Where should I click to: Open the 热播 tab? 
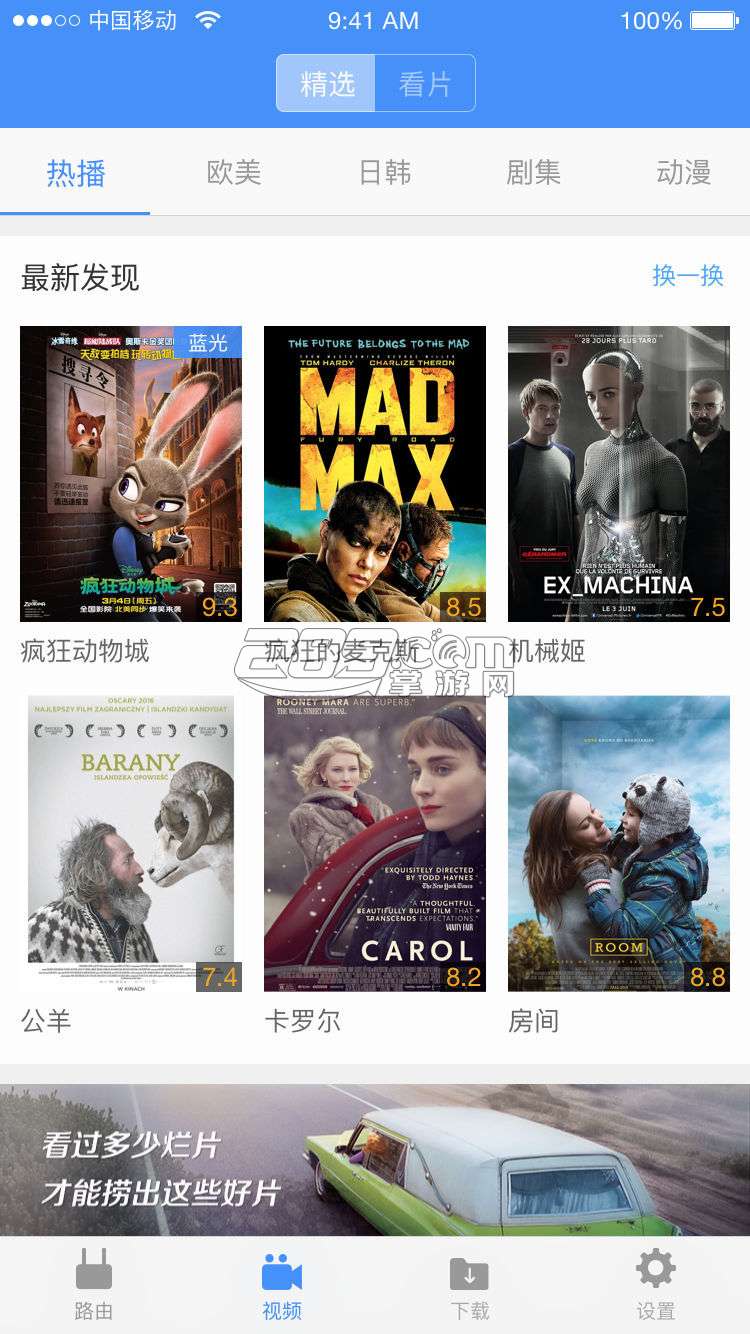(x=76, y=173)
